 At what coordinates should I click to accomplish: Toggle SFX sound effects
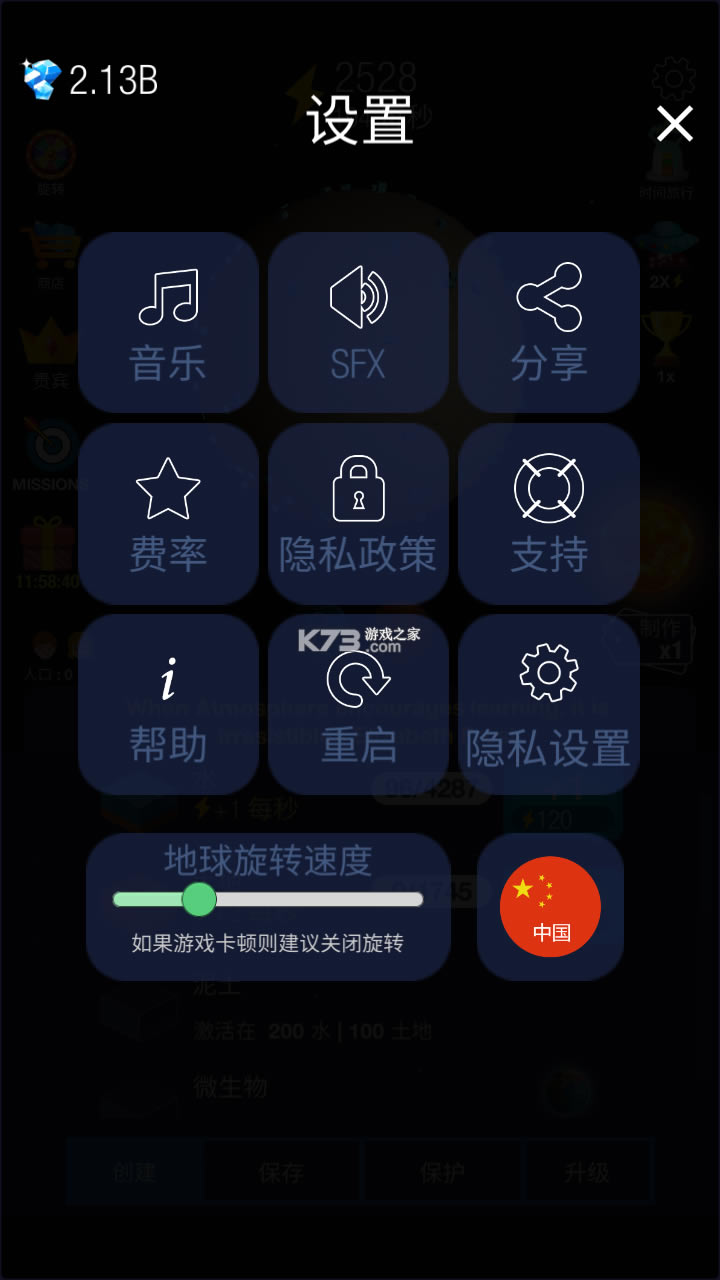pyautogui.click(x=358, y=322)
